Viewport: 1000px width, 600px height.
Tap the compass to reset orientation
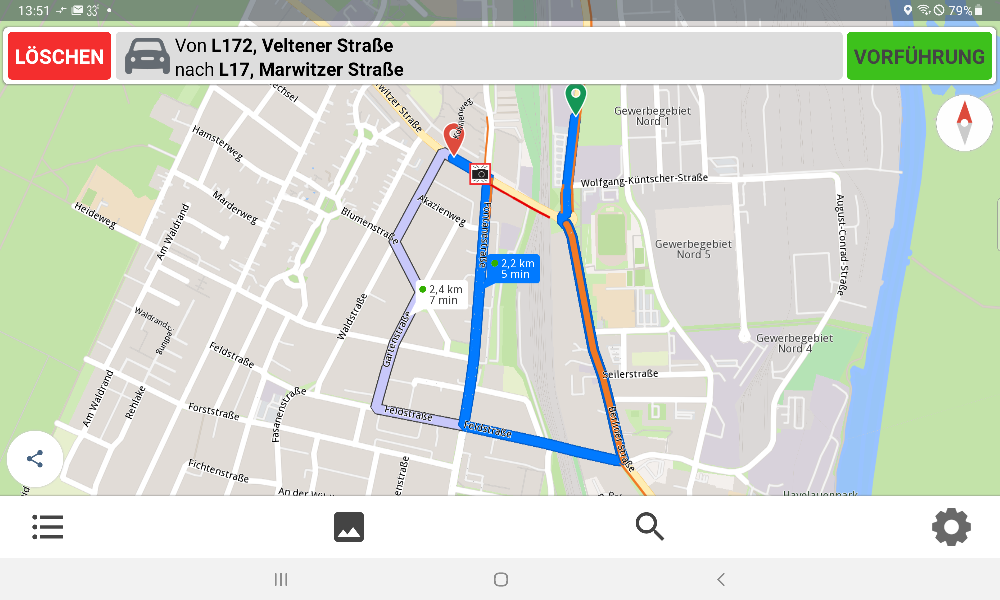pyautogui.click(x=964, y=124)
